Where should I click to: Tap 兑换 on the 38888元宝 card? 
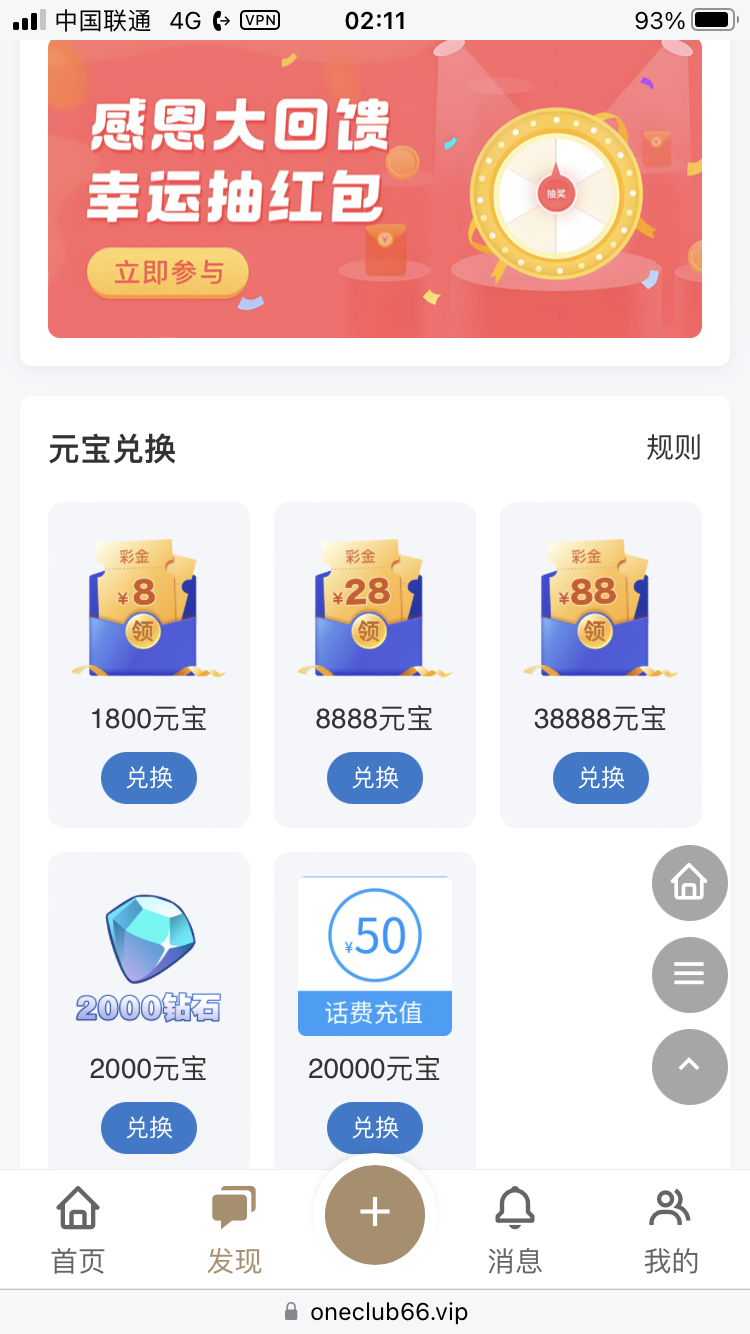pyautogui.click(x=600, y=777)
